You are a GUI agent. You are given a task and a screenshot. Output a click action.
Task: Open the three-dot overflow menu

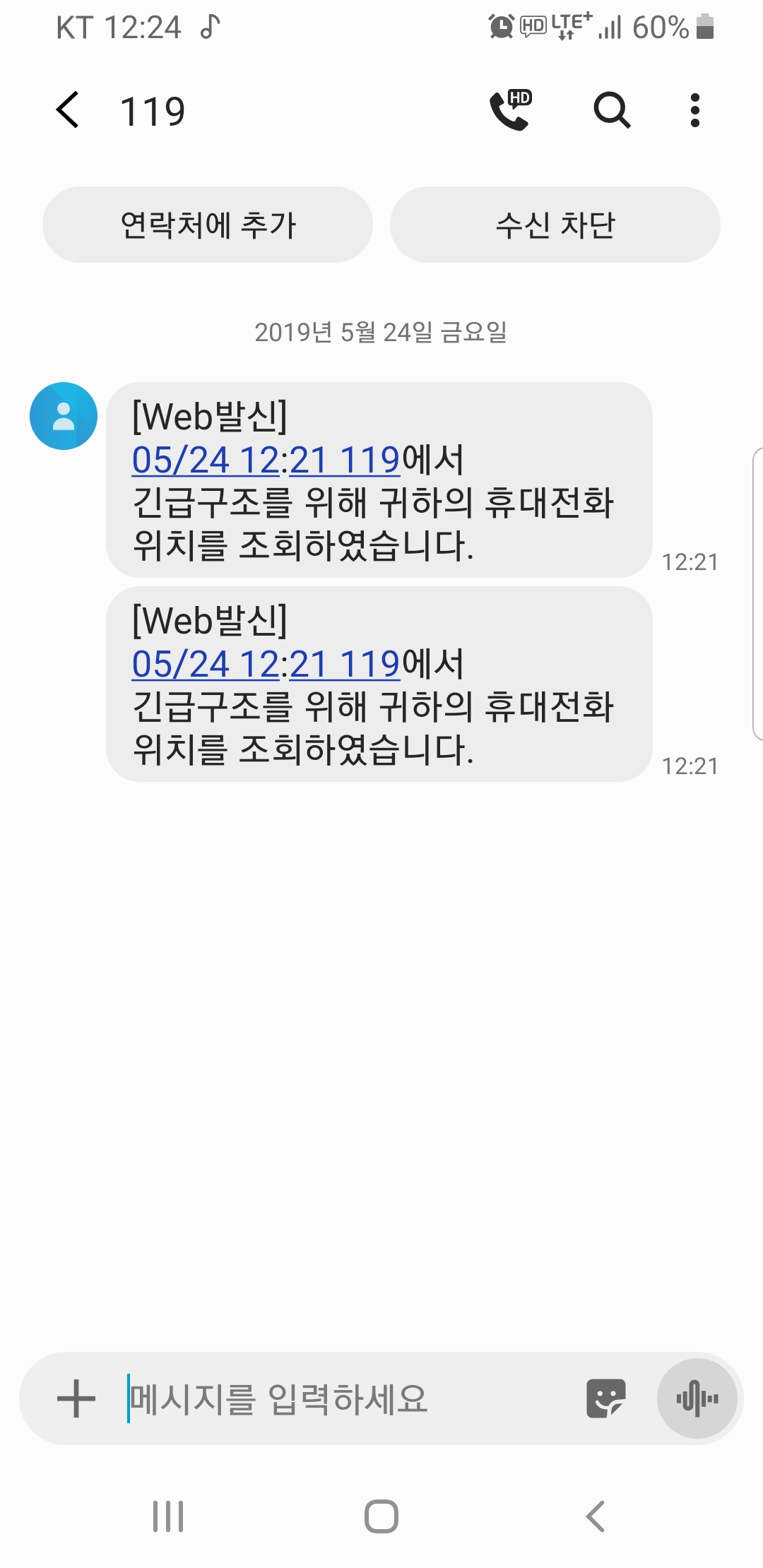tap(695, 110)
